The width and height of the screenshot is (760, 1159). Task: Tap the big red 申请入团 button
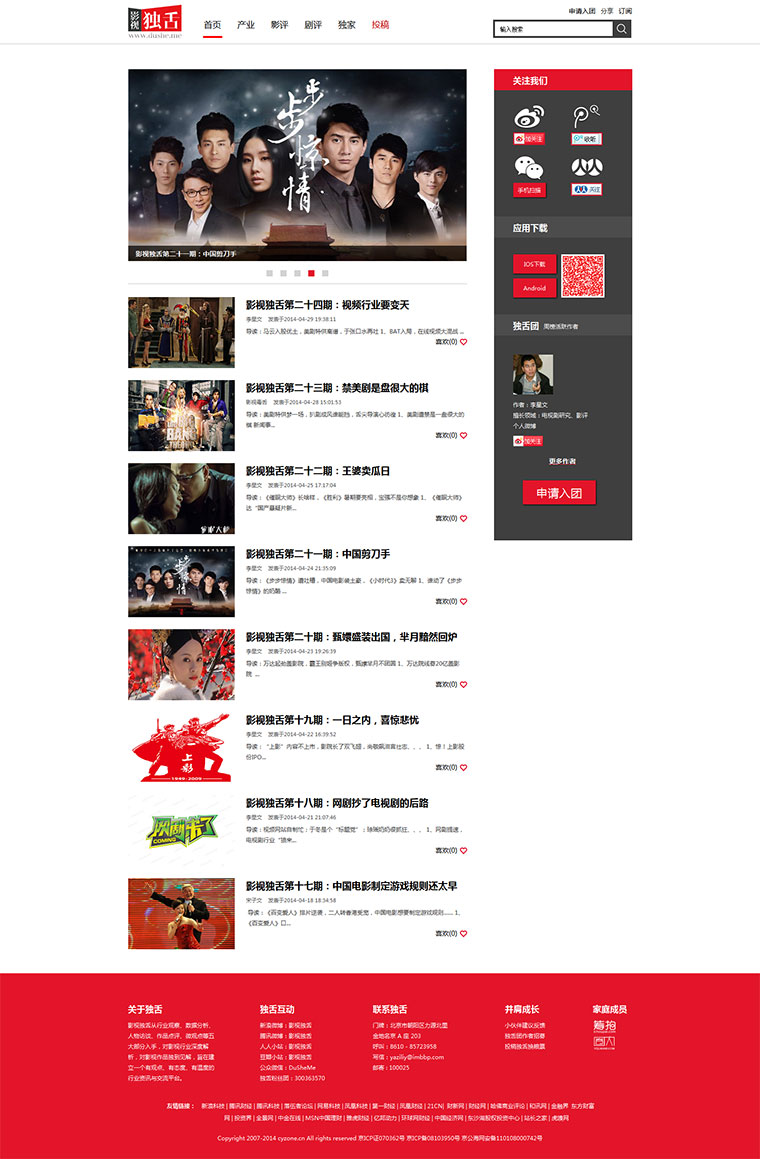coord(559,493)
